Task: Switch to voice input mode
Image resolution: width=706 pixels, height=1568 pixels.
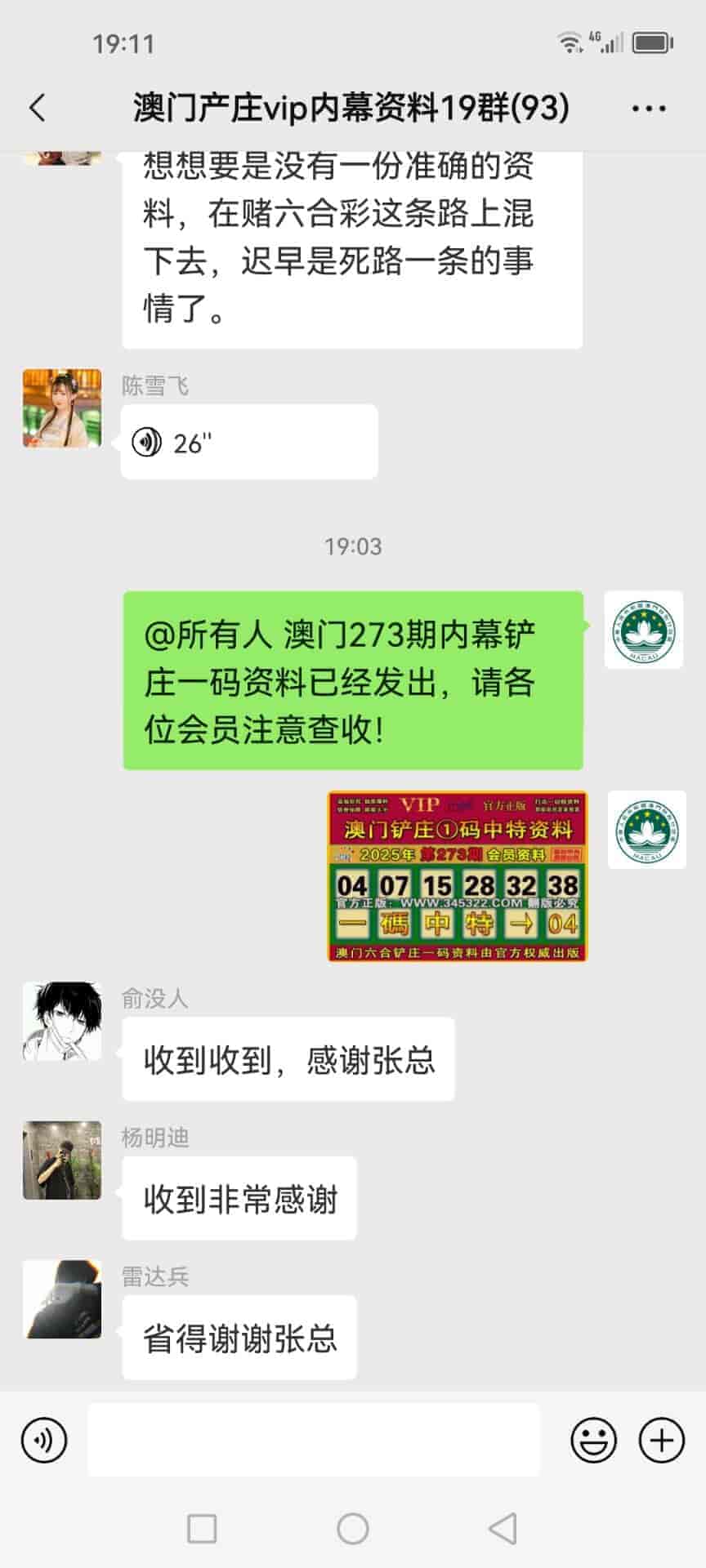Action: [44, 1440]
